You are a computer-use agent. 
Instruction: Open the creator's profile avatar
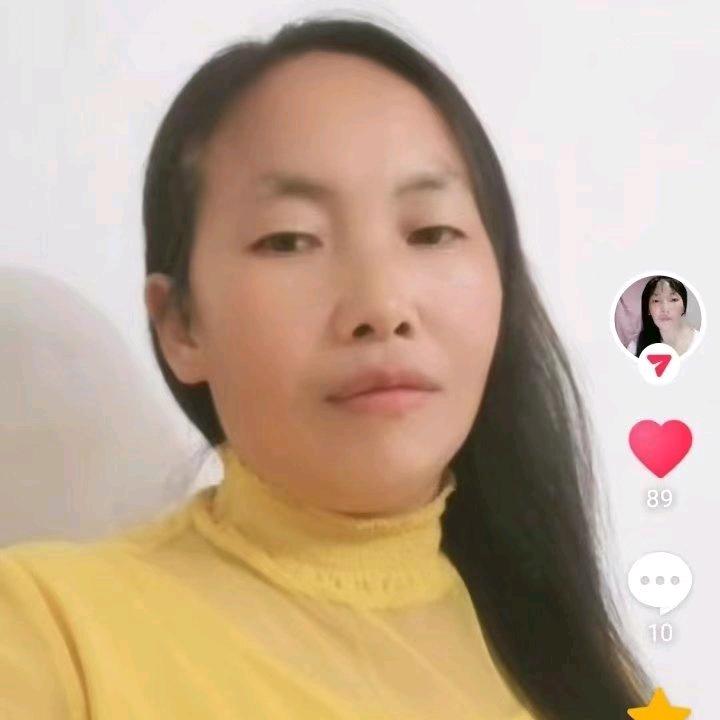coord(658,315)
